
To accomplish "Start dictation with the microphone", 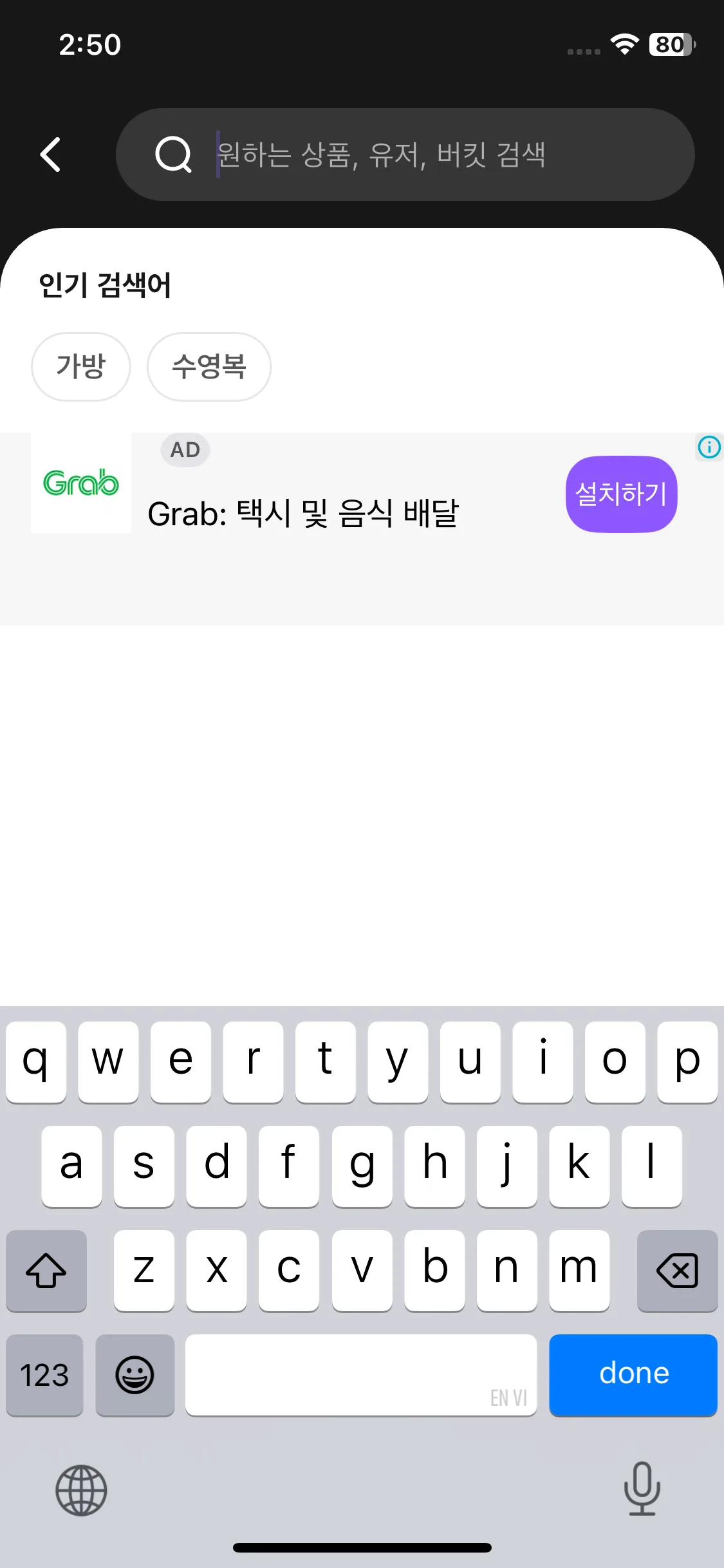I will point(642,1488).
